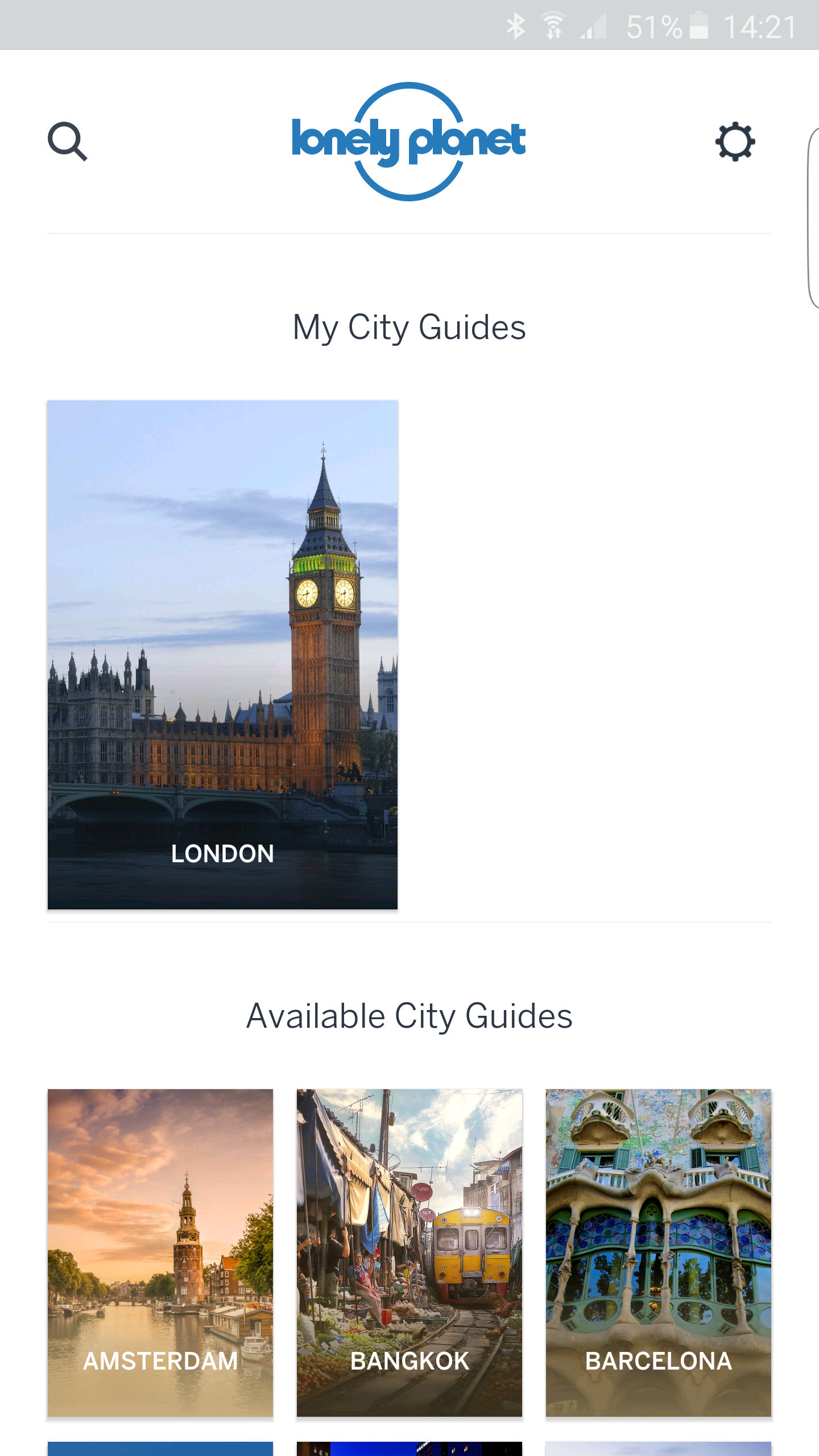Viewport: 819px width, 1456px height.
Task: Select the Amsterdam city guide
Action: pos(160,1252)
